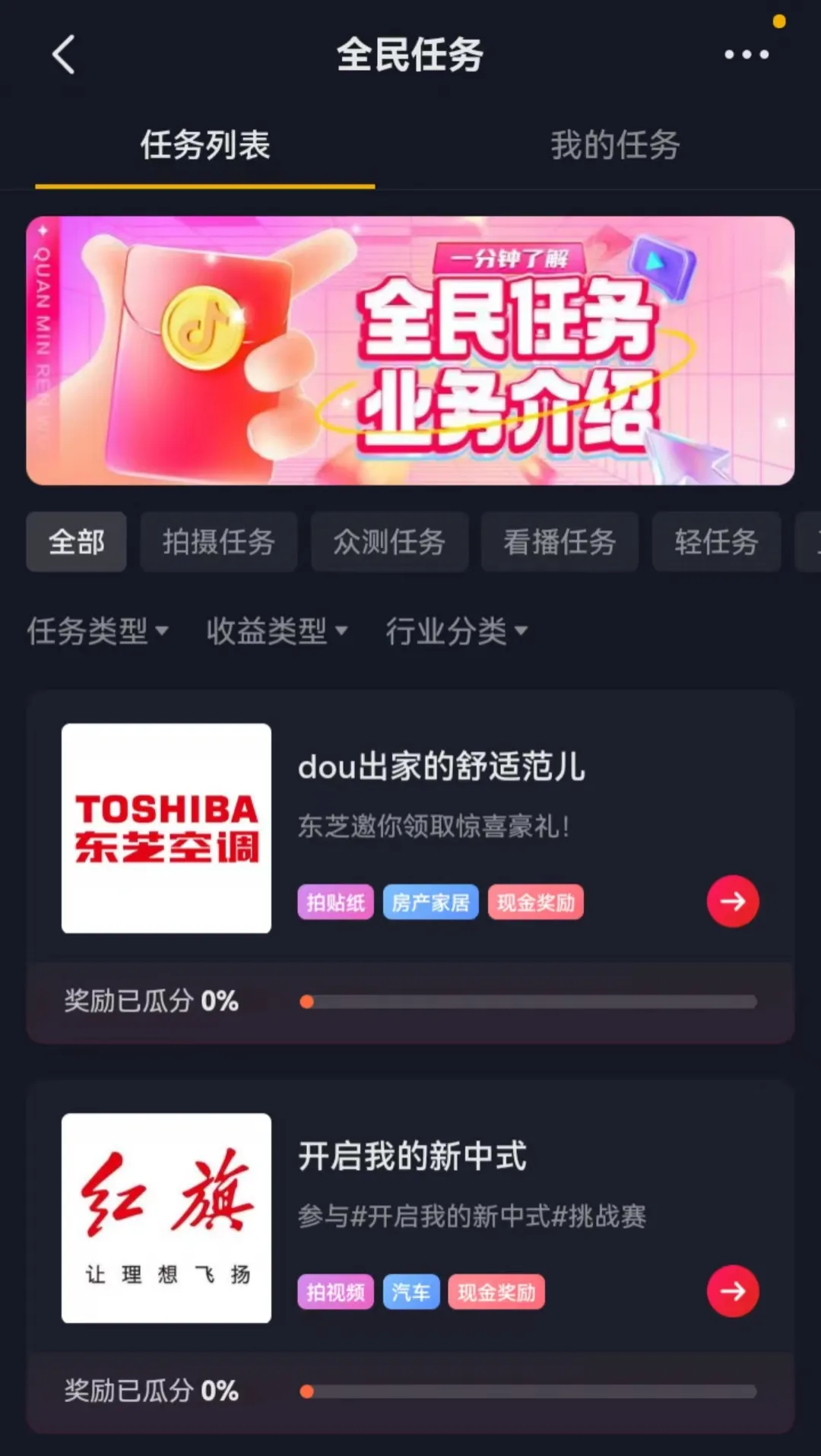Filter by 众测任务 chip
The image size is (821, 1456).
point(389,542)
